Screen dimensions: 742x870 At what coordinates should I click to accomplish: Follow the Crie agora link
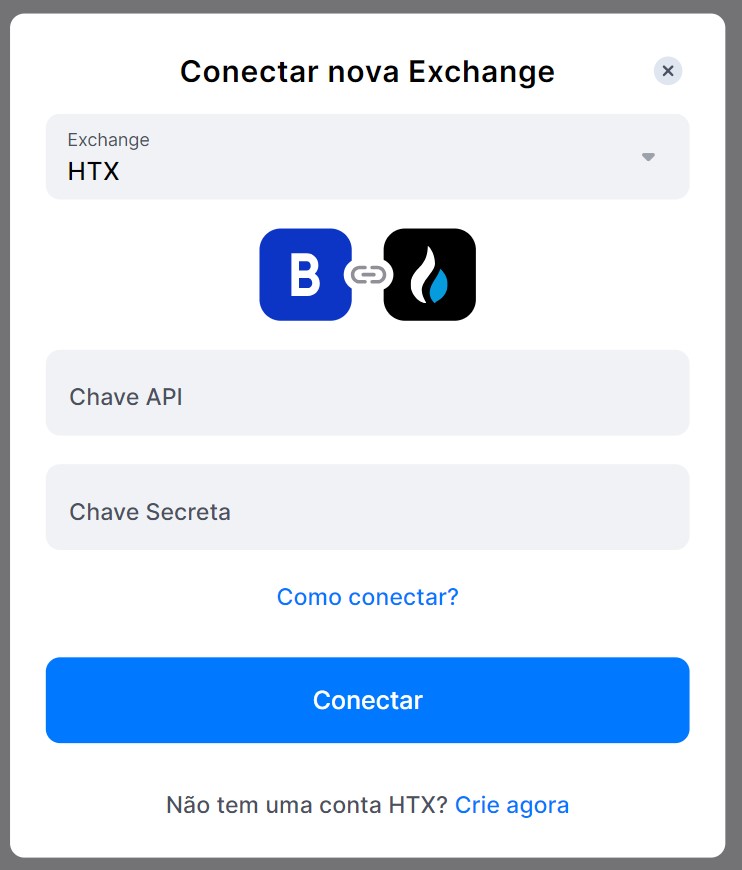coord(511,805)
